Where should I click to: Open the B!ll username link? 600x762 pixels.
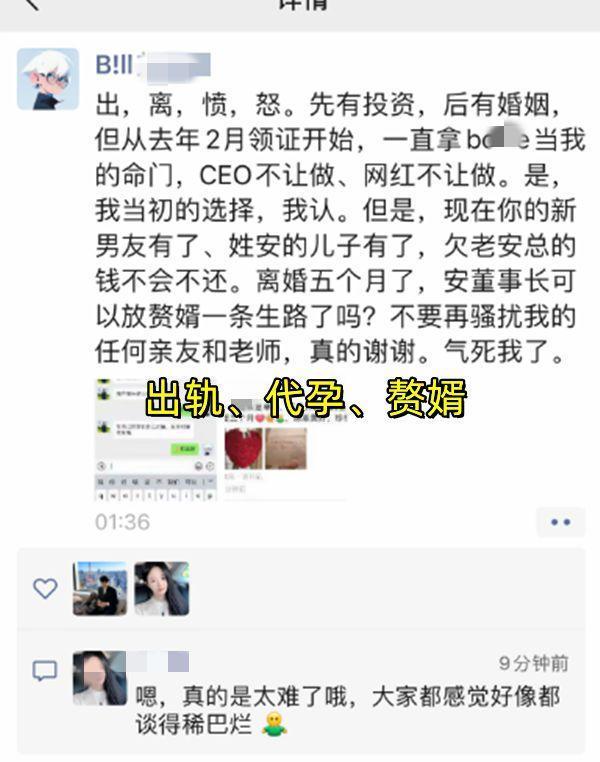pos(114,66)
